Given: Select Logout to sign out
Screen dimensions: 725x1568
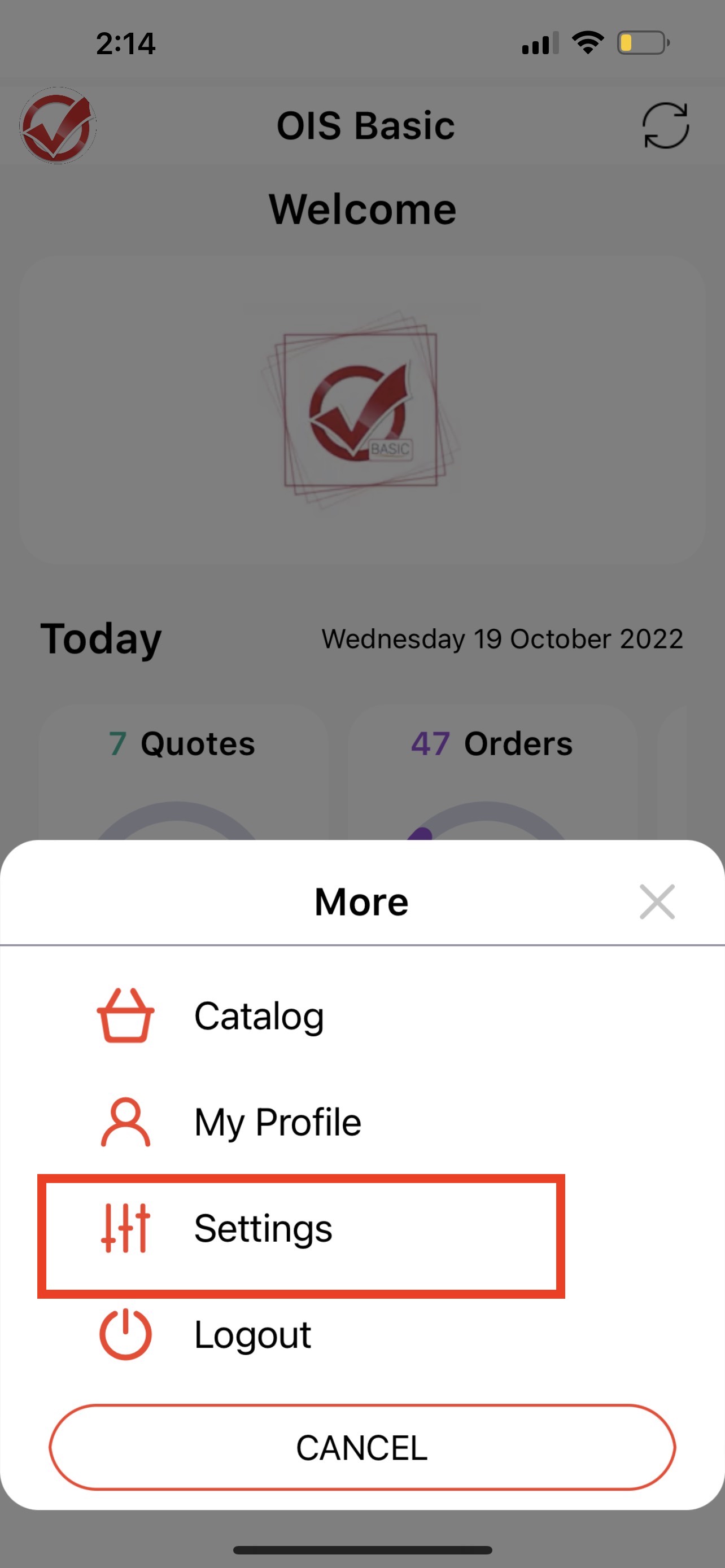Looking at the screenshot, I should point(252,1335).
